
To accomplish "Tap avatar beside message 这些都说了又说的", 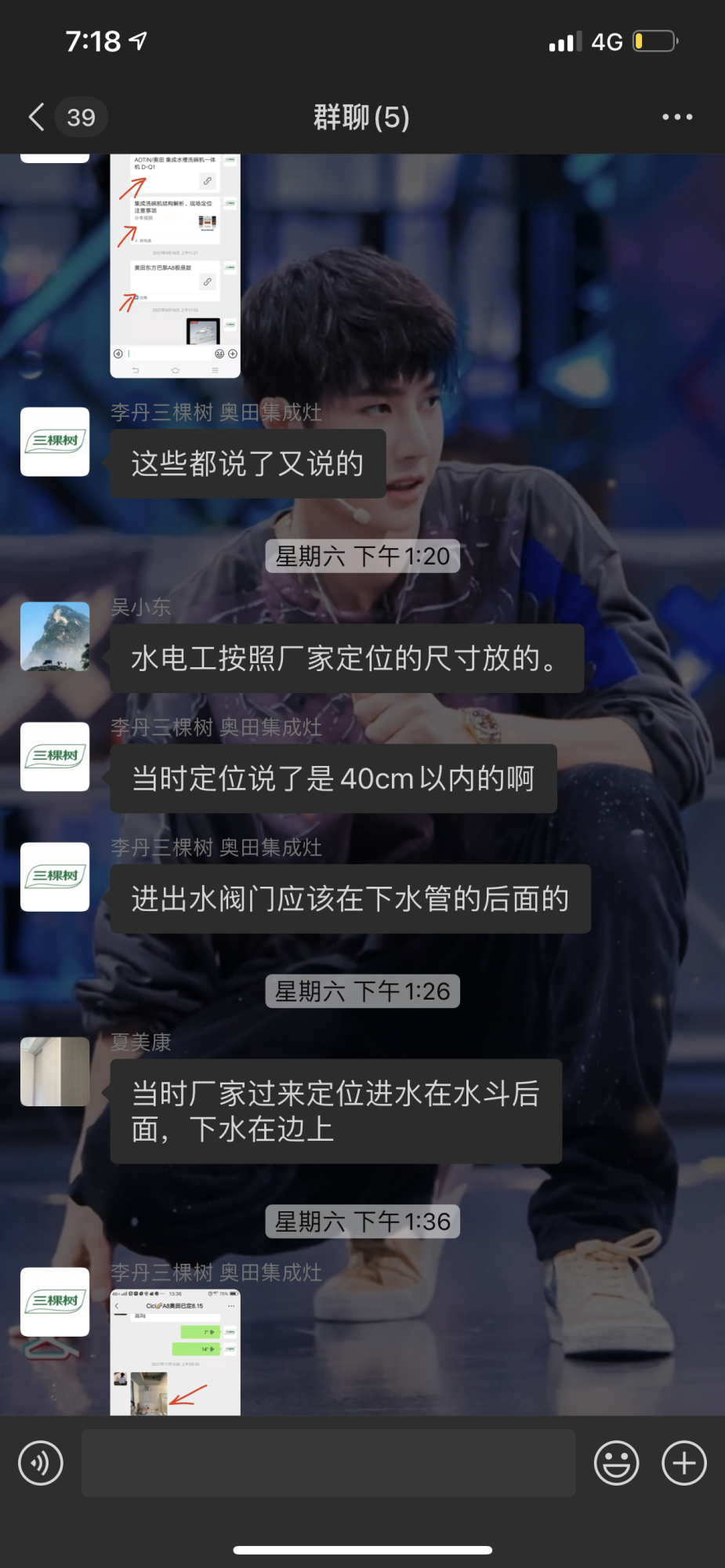I will [x=55, y=441].
